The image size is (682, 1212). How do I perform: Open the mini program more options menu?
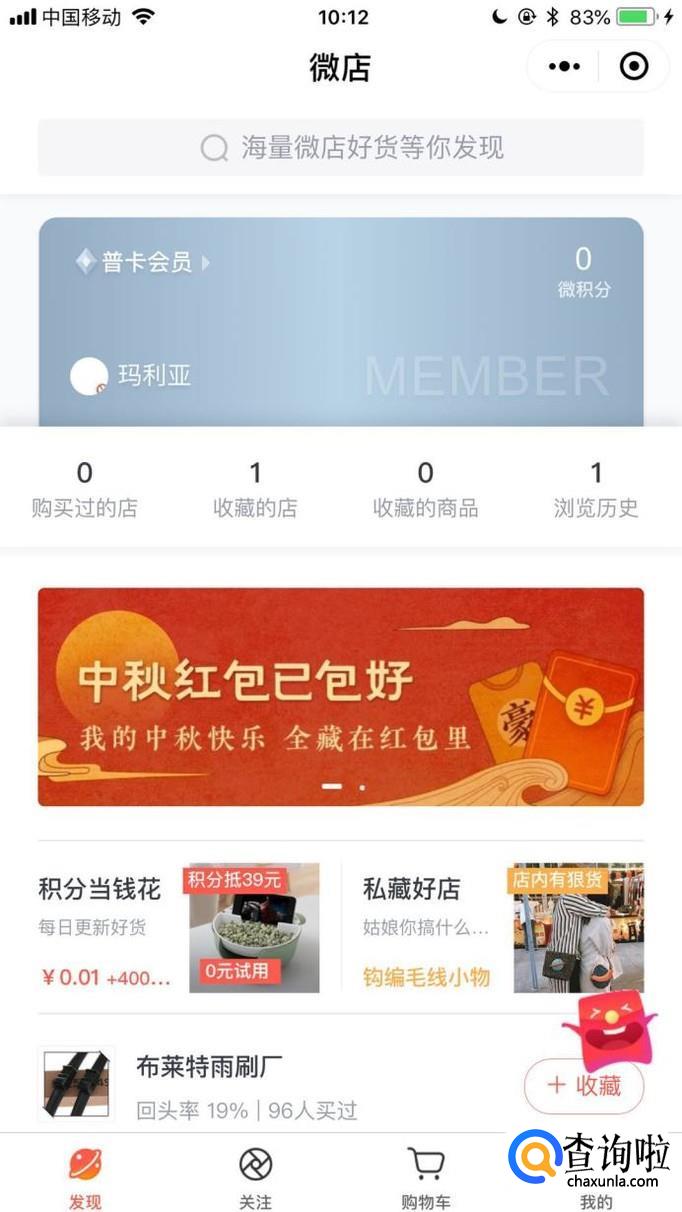click(564, 67)
